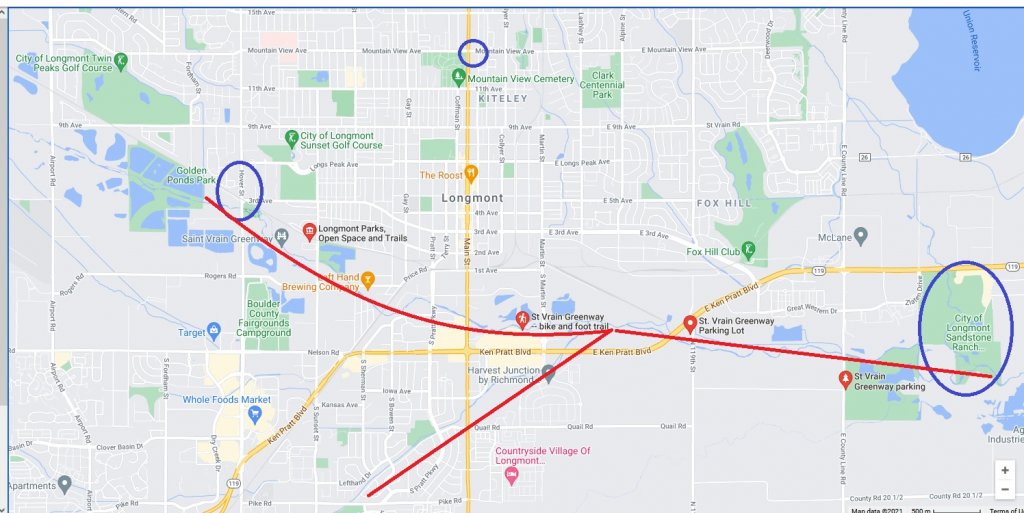Zoom out on the map

click(1004, 490)
